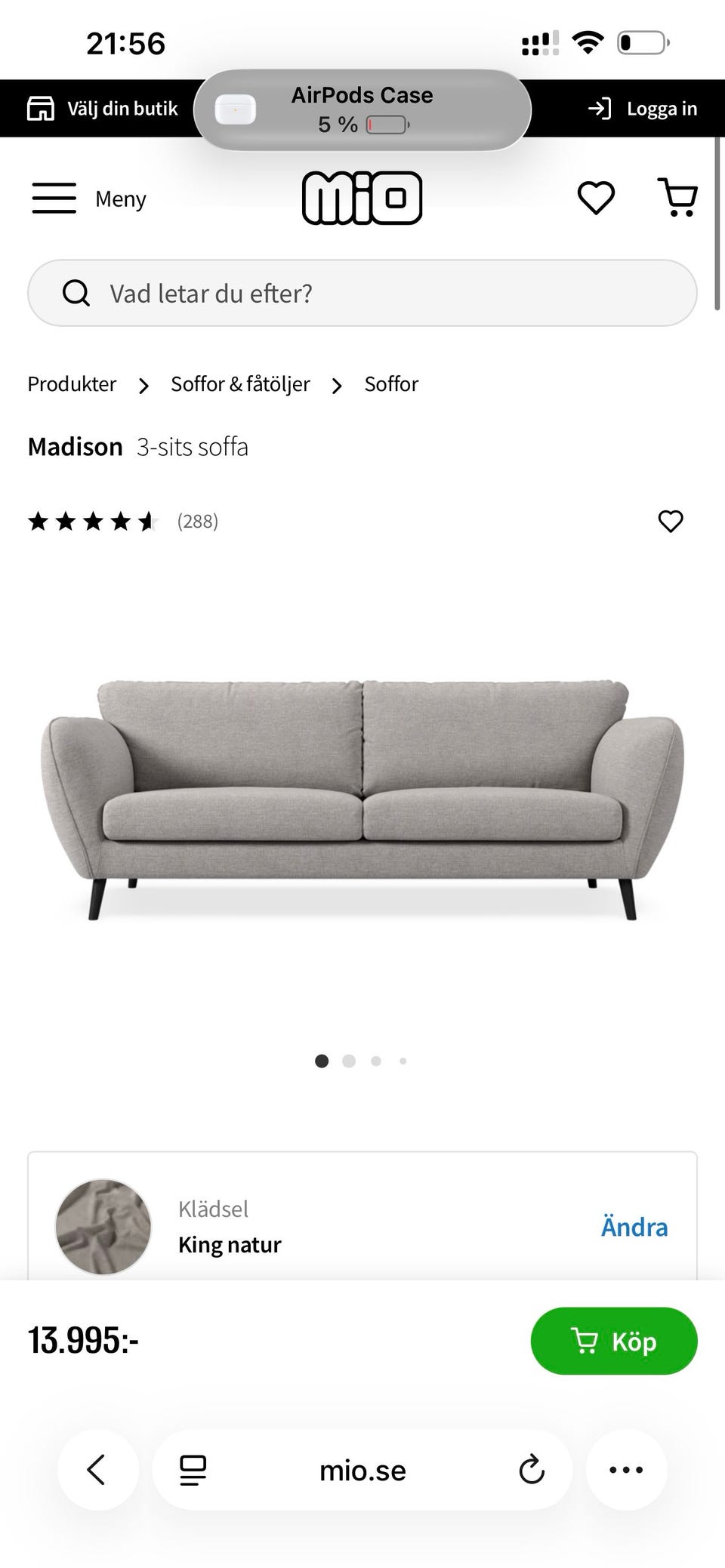
Task: Open the Soffor & fåtöljer breadcrumb
Action: pos(240,384)
